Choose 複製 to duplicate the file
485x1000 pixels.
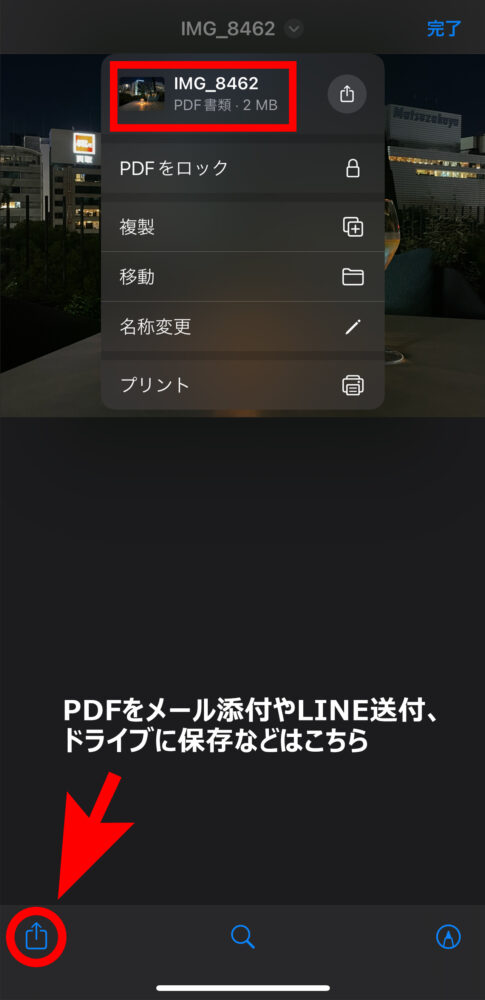coord(242,226)
